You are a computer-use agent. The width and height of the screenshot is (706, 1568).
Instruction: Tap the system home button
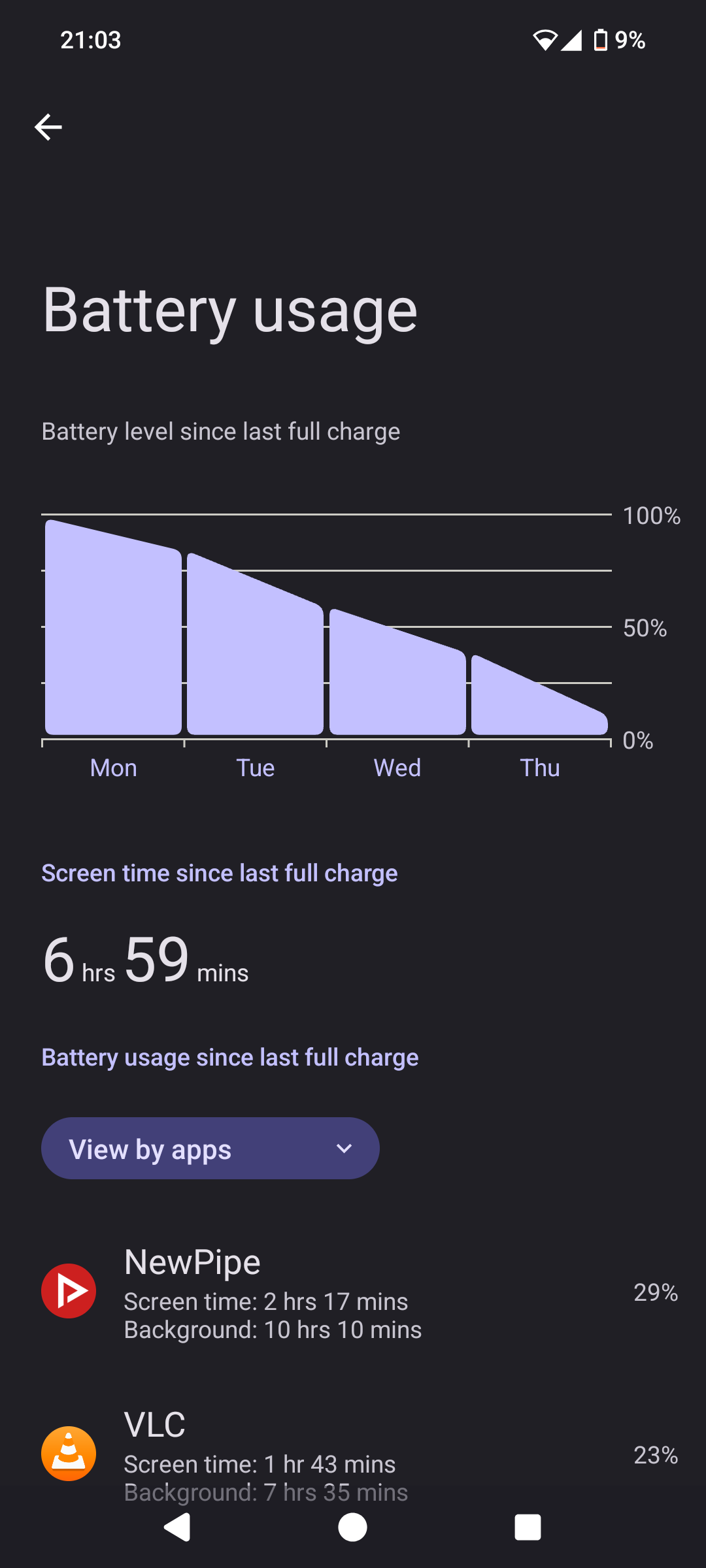point(352,1527)
